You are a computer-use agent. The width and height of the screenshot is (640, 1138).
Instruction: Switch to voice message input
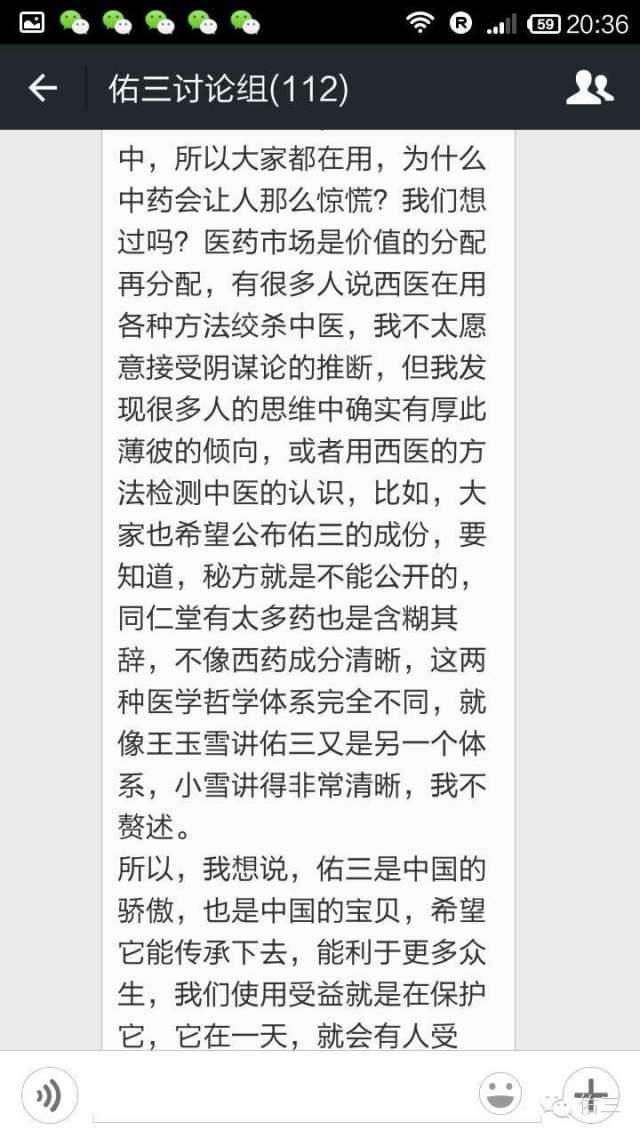click(48, 1096)
